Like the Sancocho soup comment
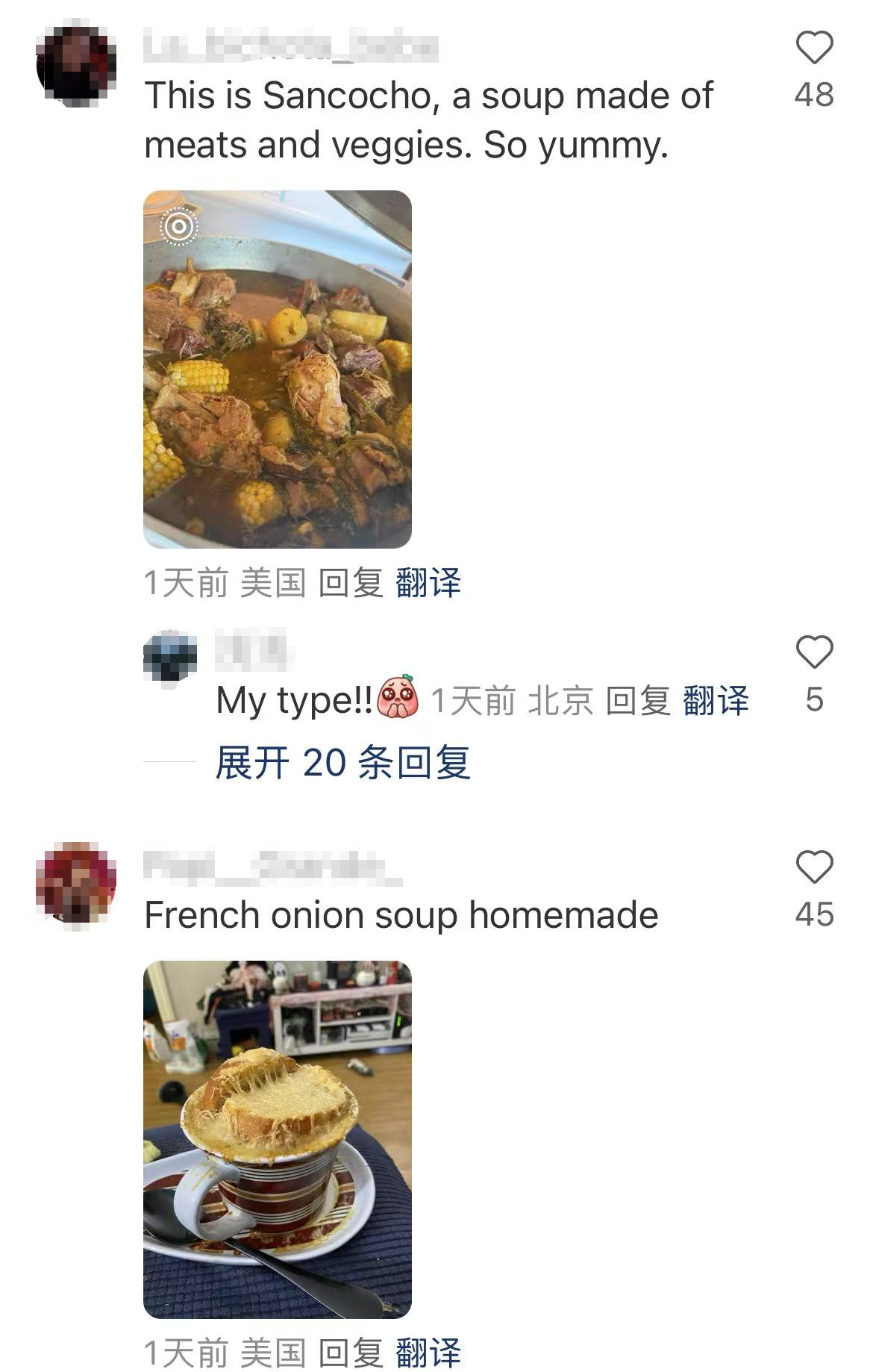 tap(814, 49)
